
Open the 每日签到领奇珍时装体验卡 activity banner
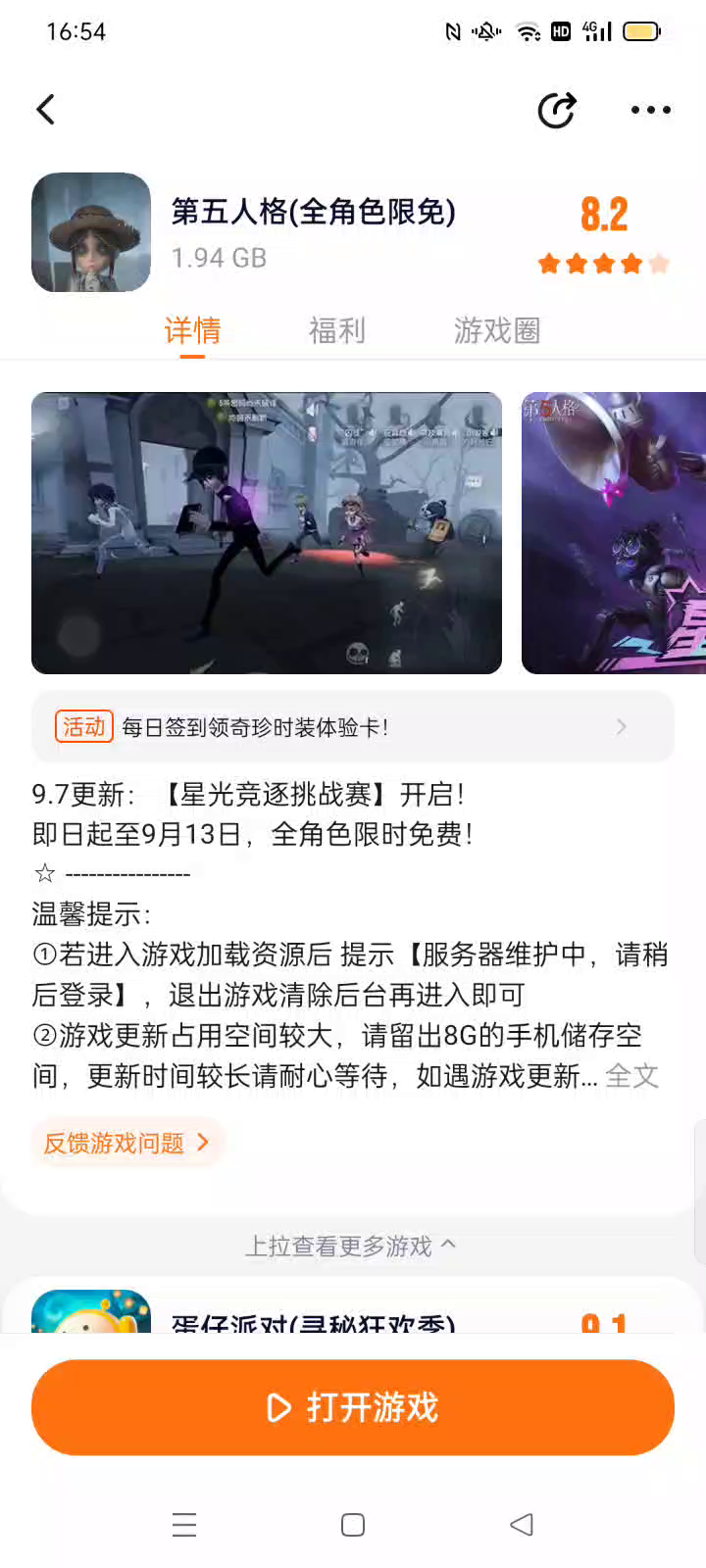pyautogui.click(x=353, y=727)
